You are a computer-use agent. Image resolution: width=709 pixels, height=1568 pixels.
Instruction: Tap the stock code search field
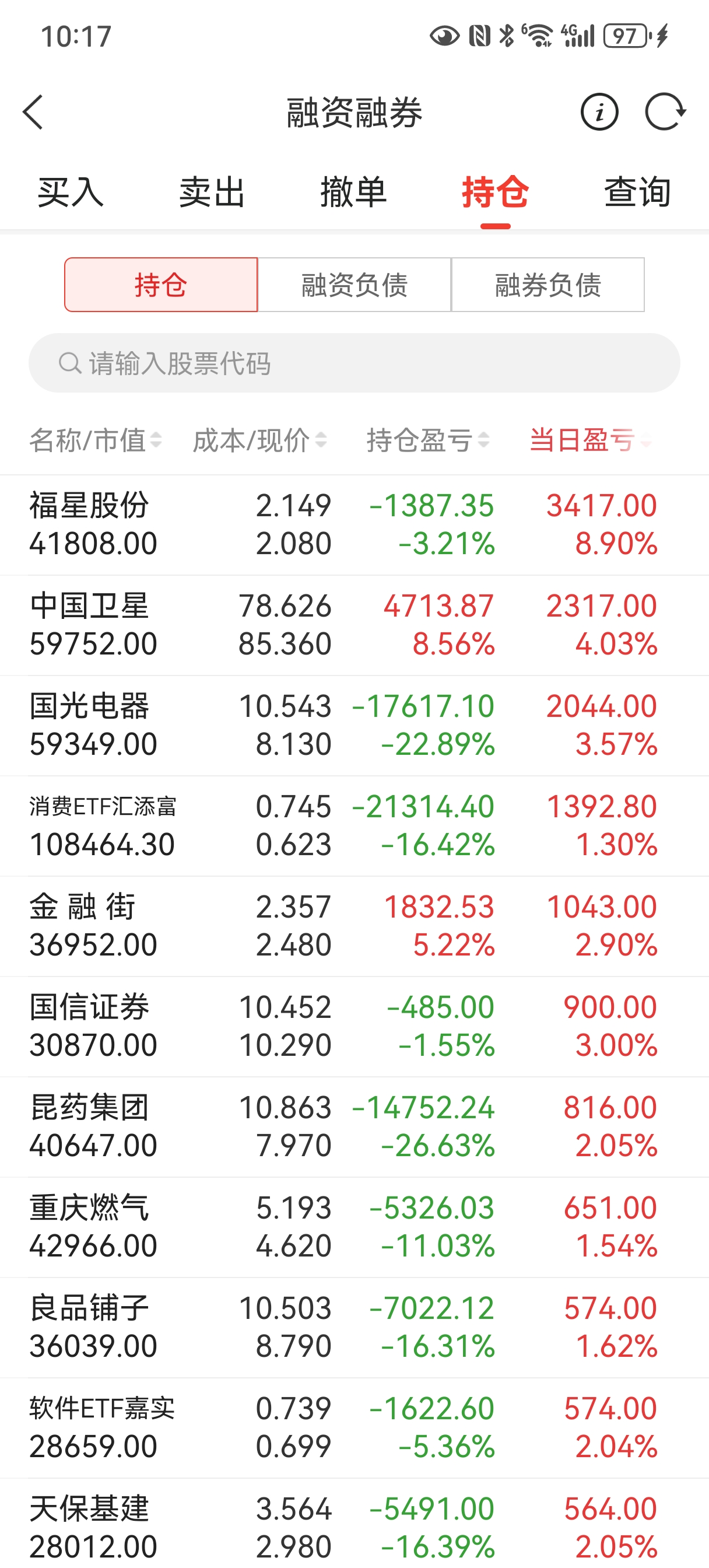pyautogui.click(x=354, y=363)
